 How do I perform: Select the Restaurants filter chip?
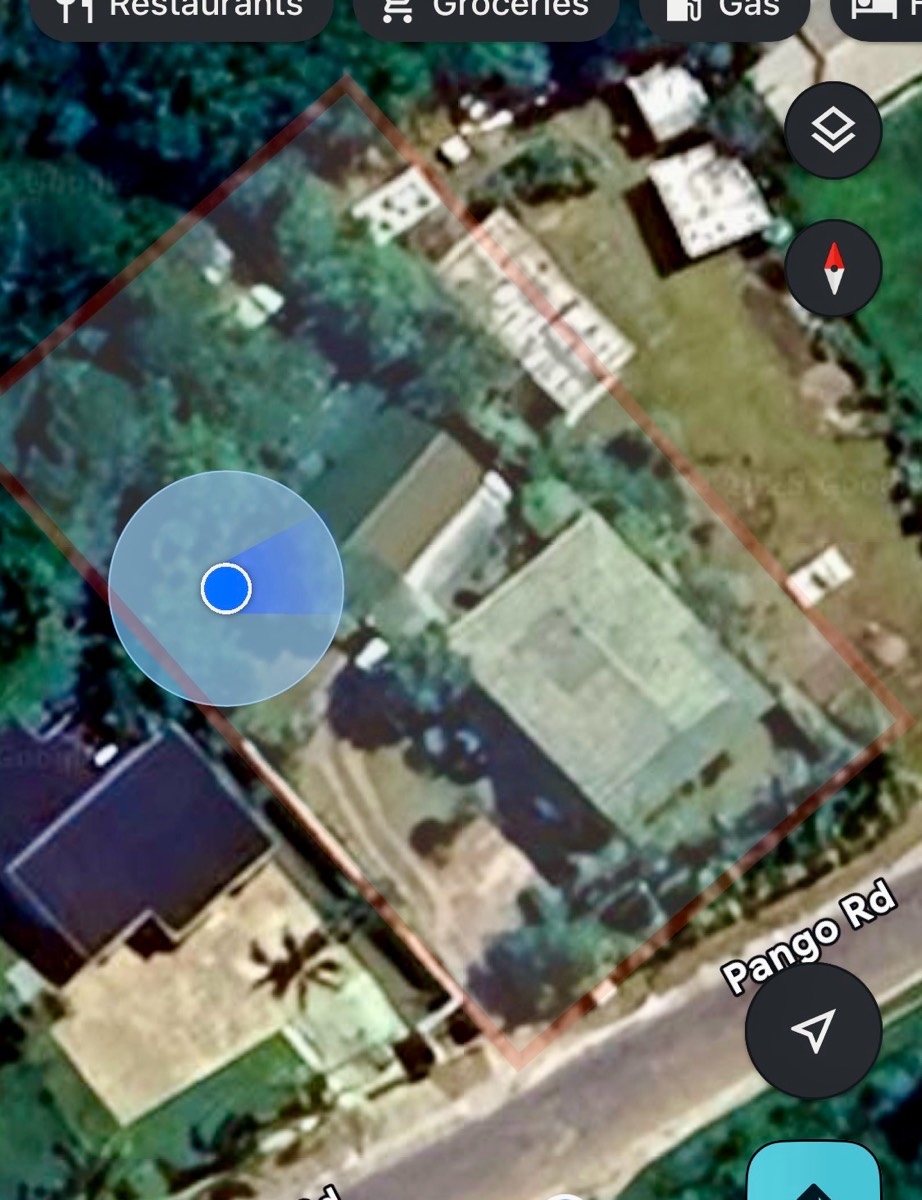(x=180, y=10)
